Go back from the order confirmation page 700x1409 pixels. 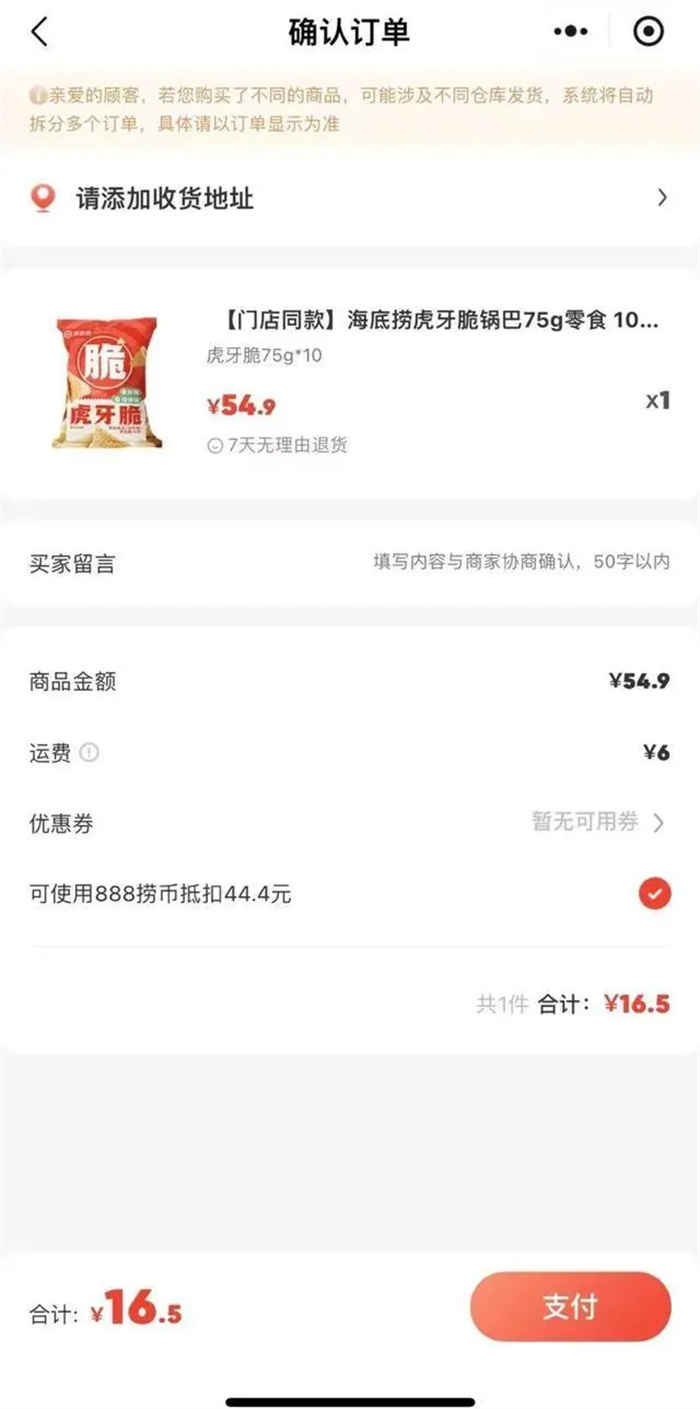point(39,32)
